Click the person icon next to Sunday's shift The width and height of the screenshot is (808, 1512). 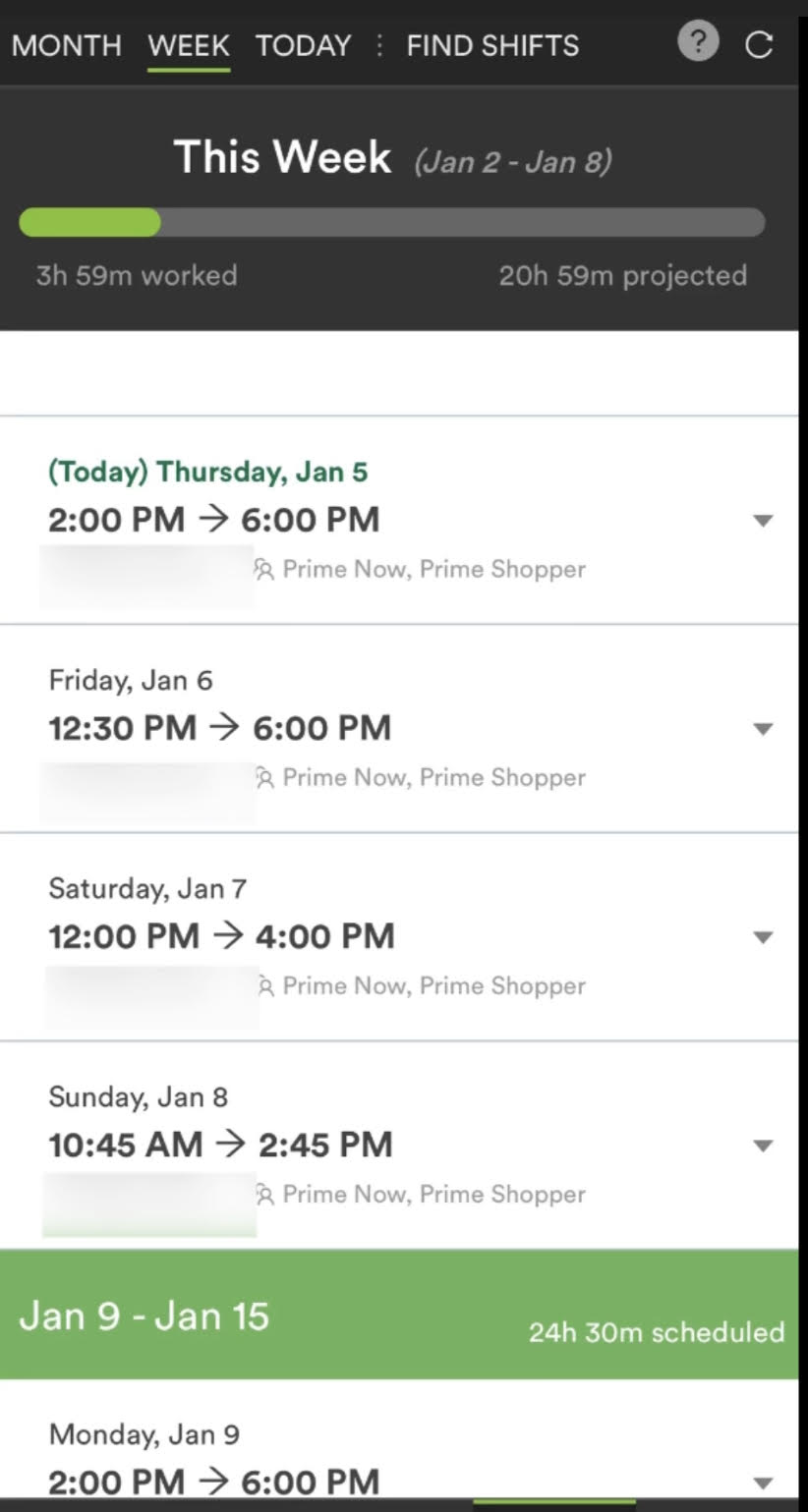(263, 1194)
